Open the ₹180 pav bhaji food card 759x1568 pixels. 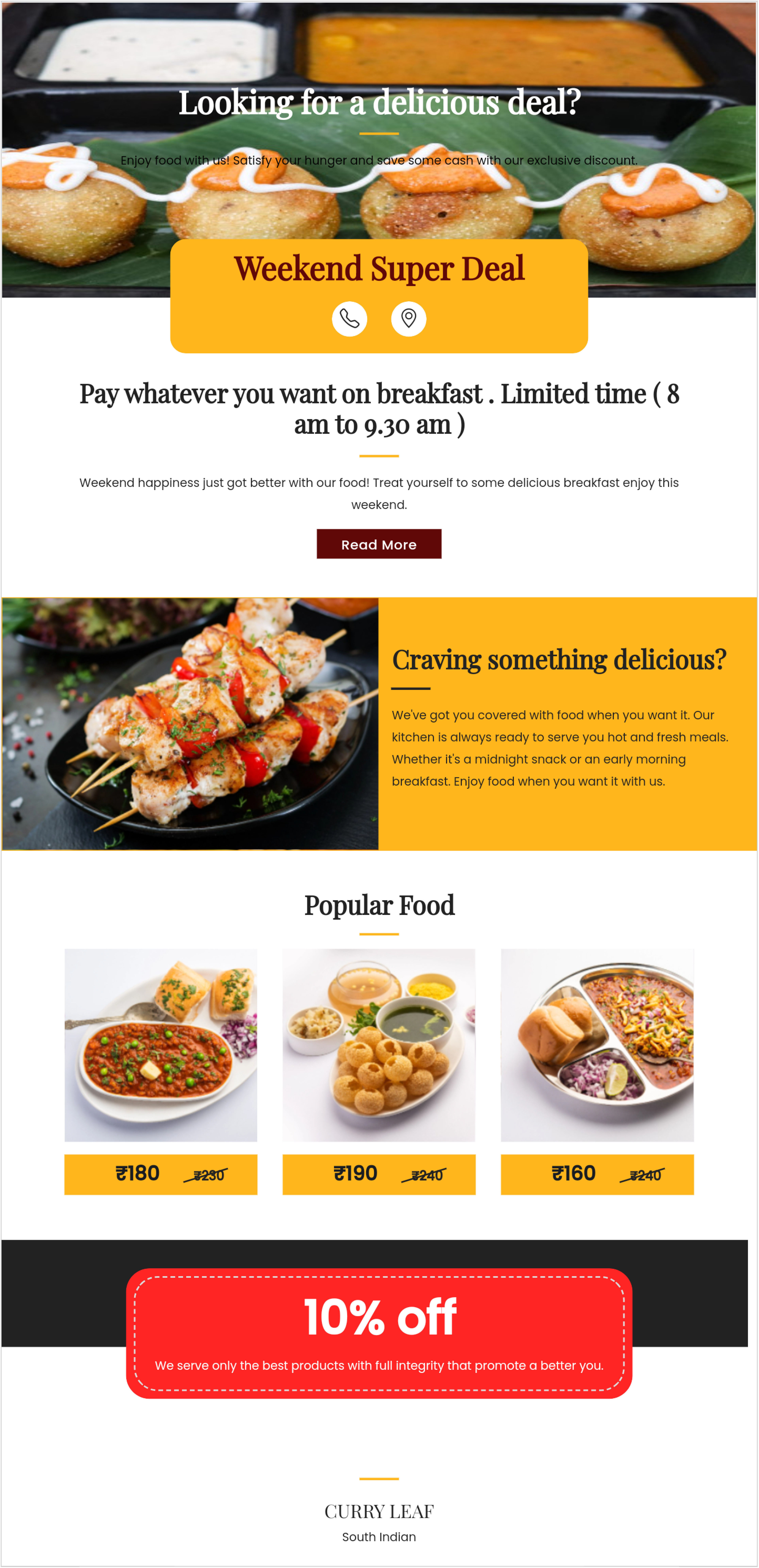[x=161, y=1071]
